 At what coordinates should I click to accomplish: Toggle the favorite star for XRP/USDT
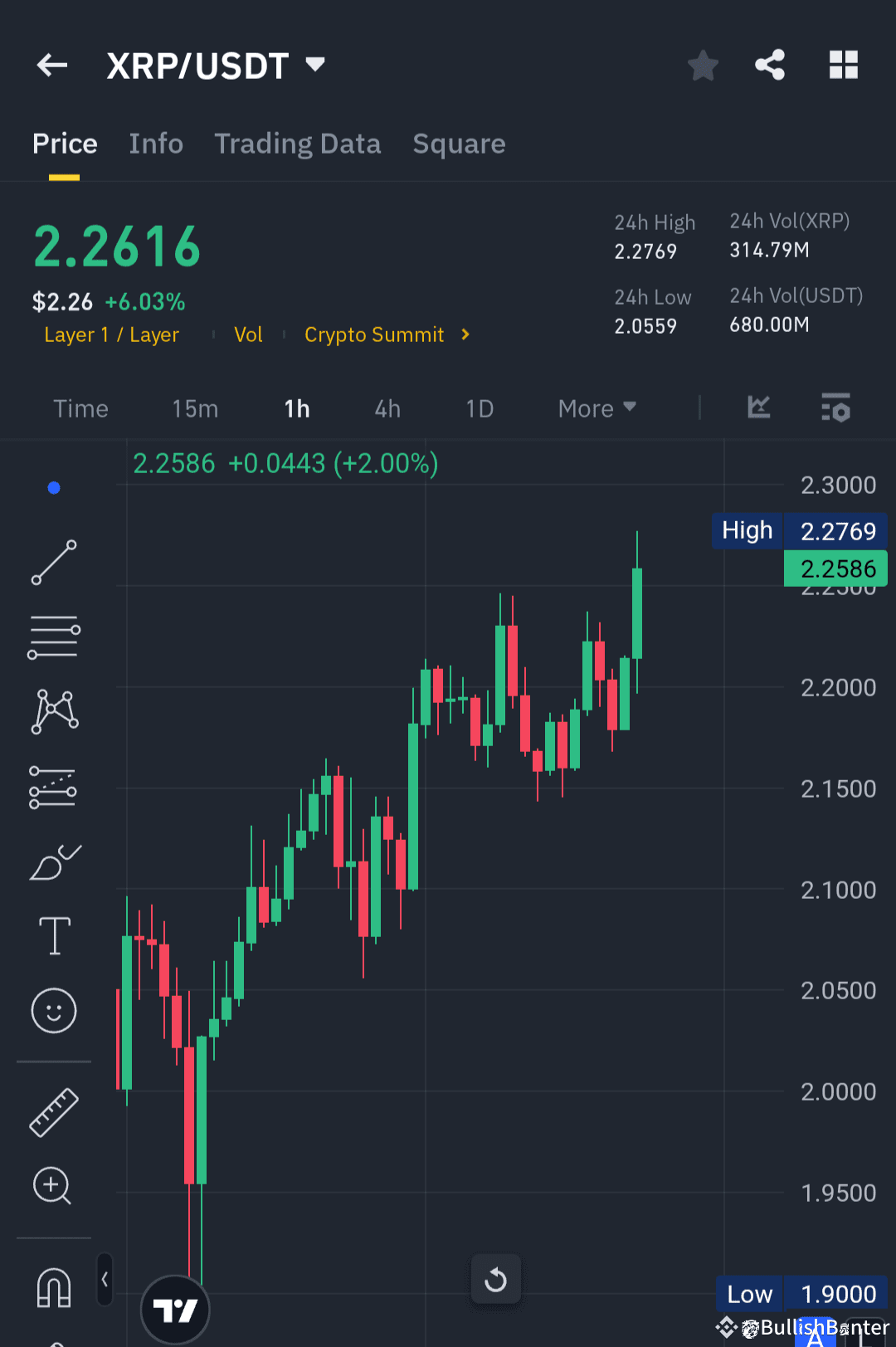tap(703, 65)
